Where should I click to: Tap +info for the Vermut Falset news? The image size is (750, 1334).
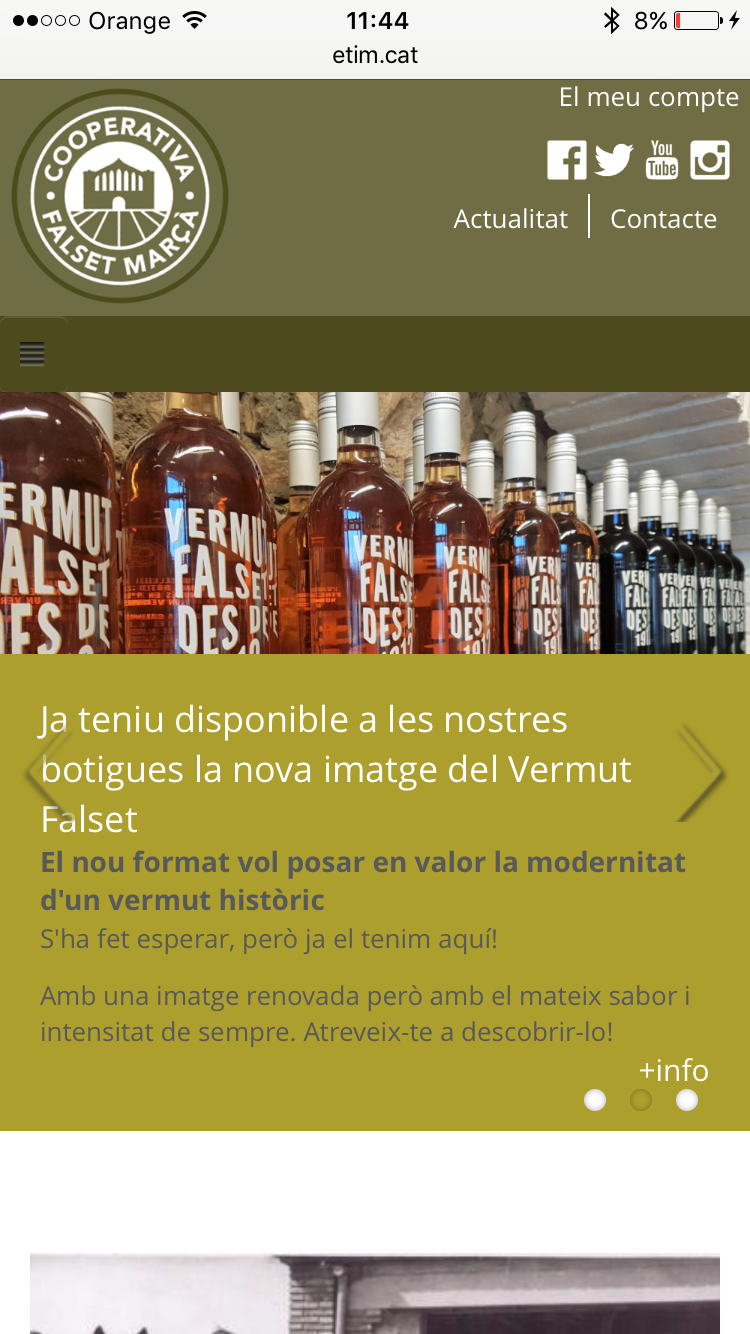[x=673, y=1070]
